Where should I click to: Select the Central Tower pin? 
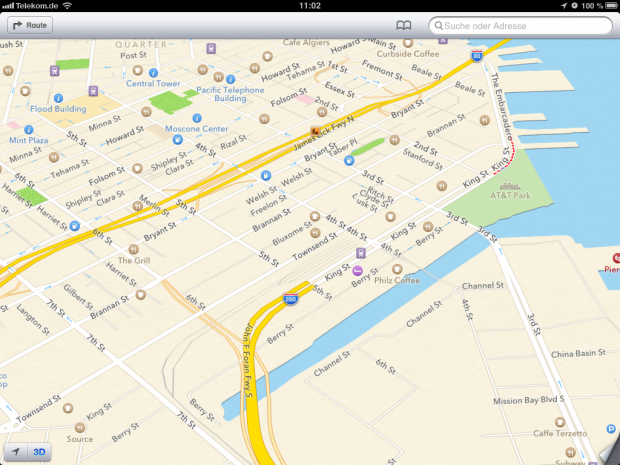coord(152,72)
